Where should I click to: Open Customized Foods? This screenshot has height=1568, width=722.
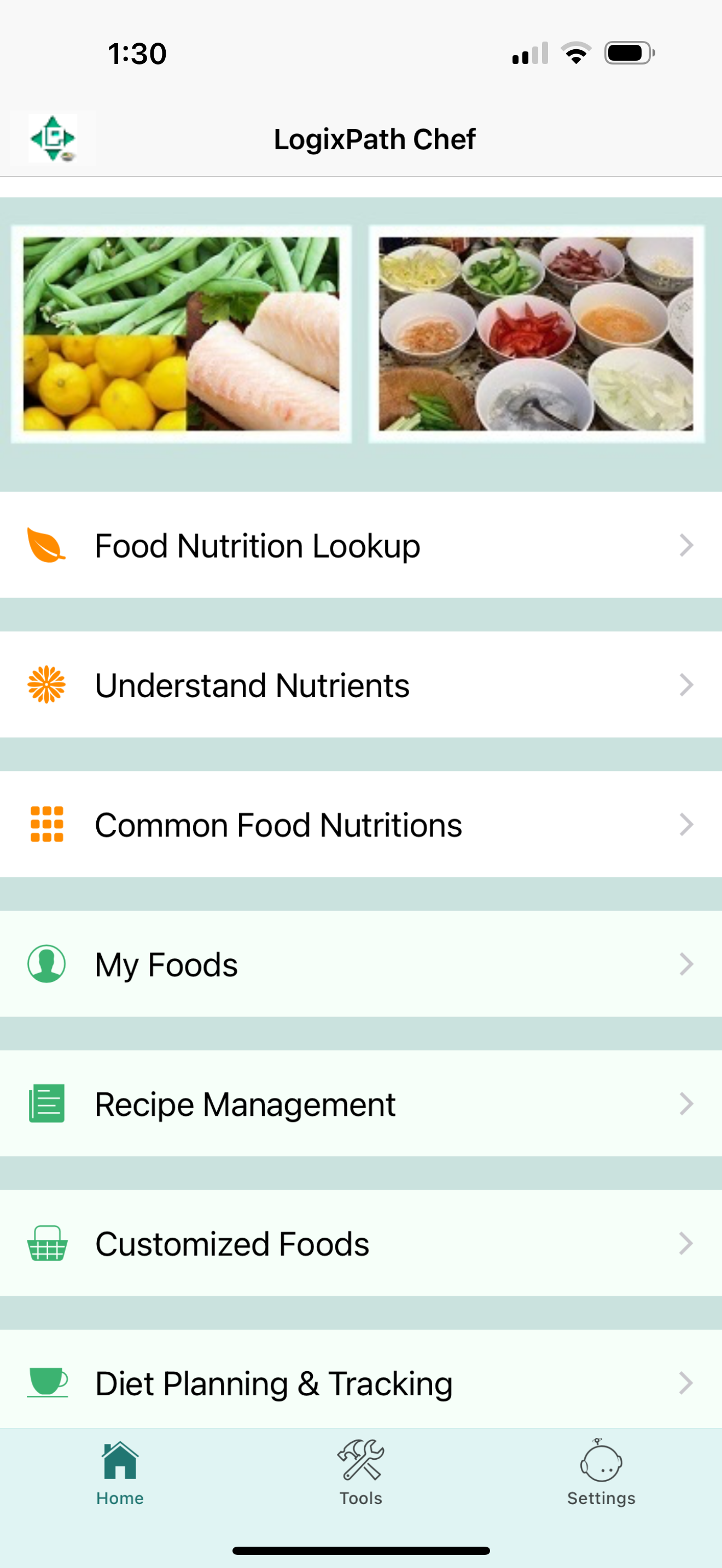tap(231, 1244)
